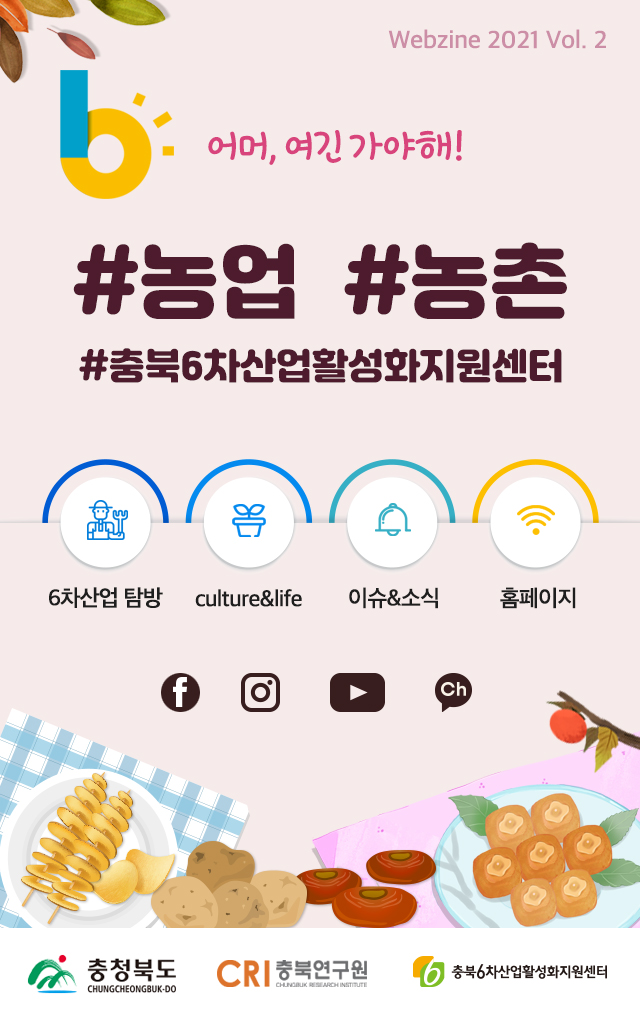Image resolution: width=640 pixels, height=1020 pixels.
Task: Open the culture&life section
Action: tap(248, 522)
